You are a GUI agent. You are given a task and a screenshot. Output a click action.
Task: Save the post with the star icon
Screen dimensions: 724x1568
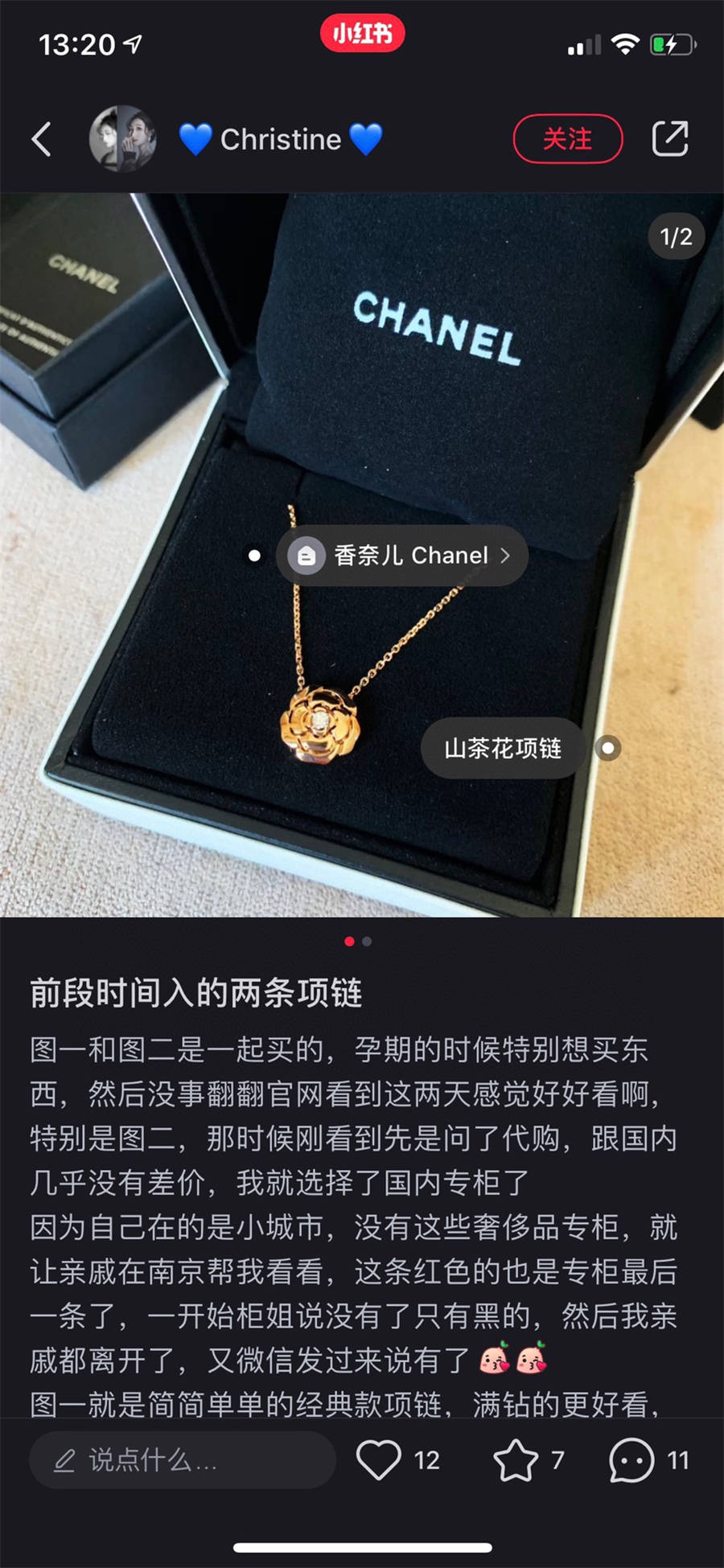pos(515,1459)
